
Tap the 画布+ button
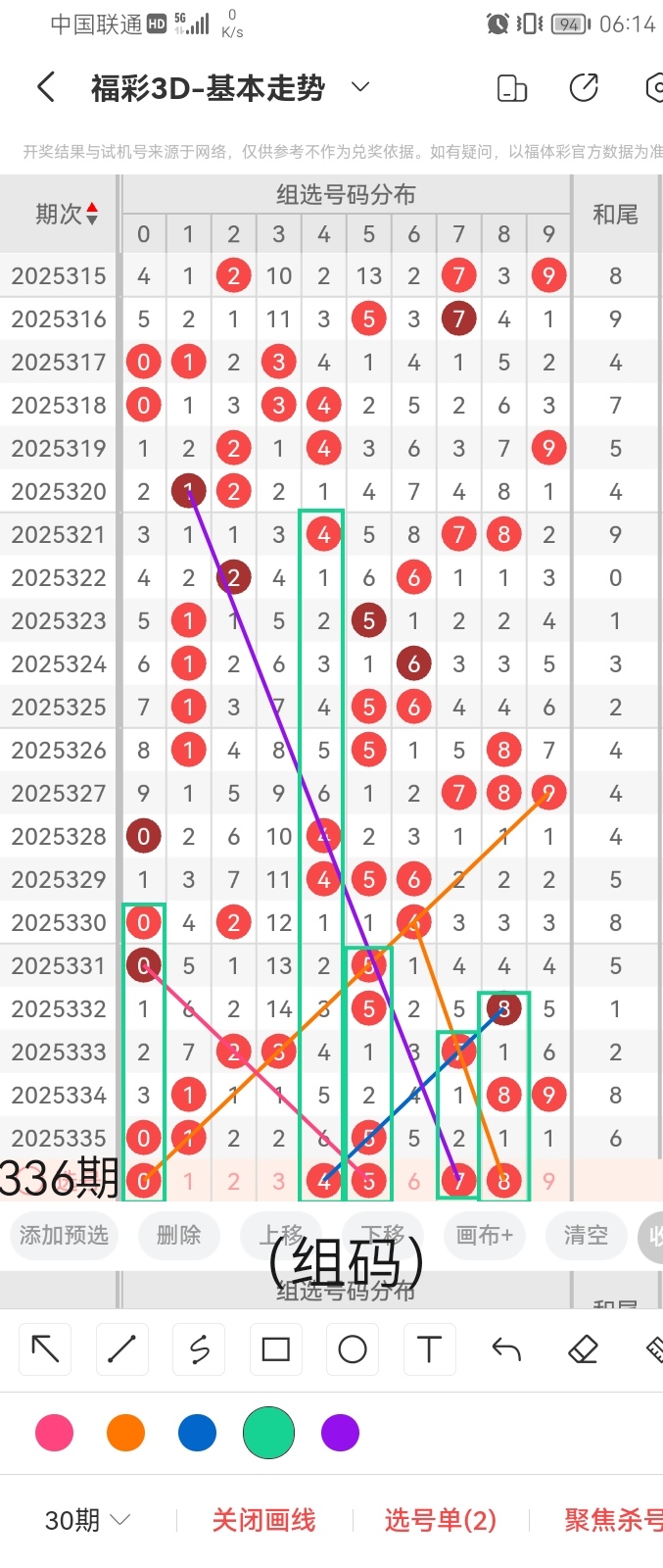[x=484, y=1235]
